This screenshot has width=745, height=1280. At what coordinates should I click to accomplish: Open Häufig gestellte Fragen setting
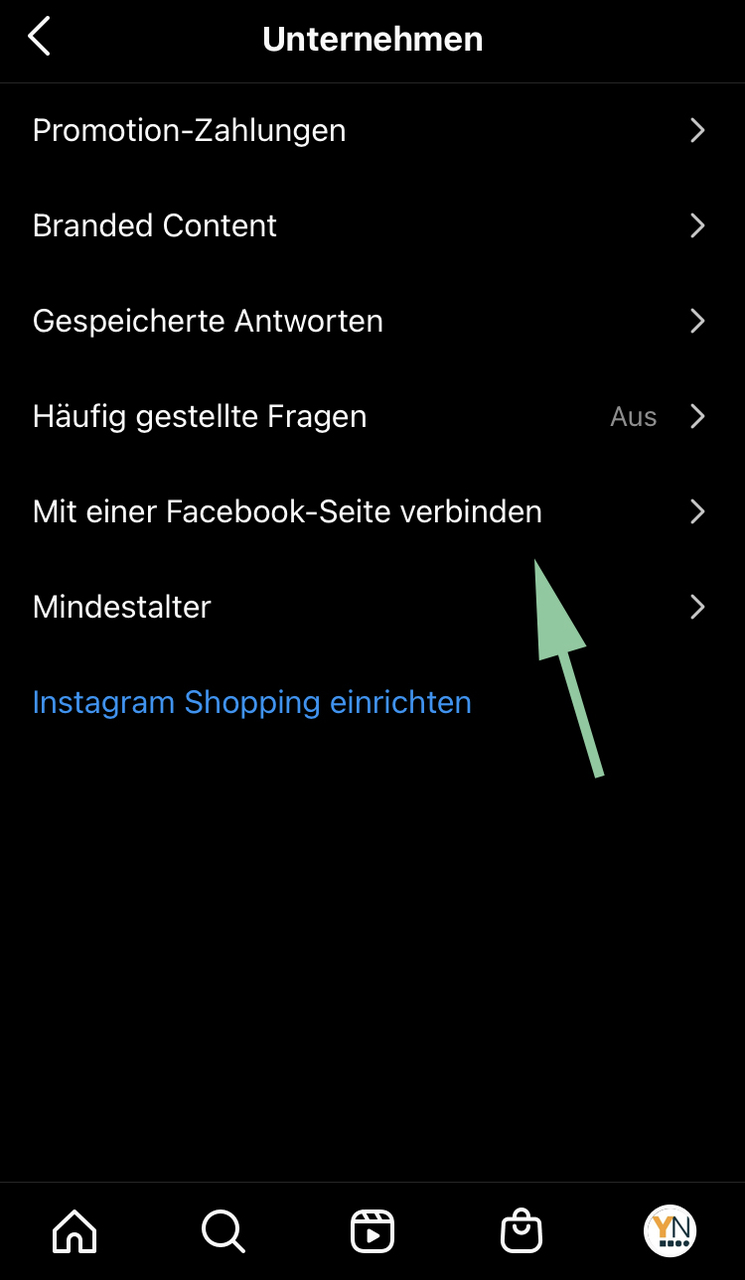[x=372, y=416]
